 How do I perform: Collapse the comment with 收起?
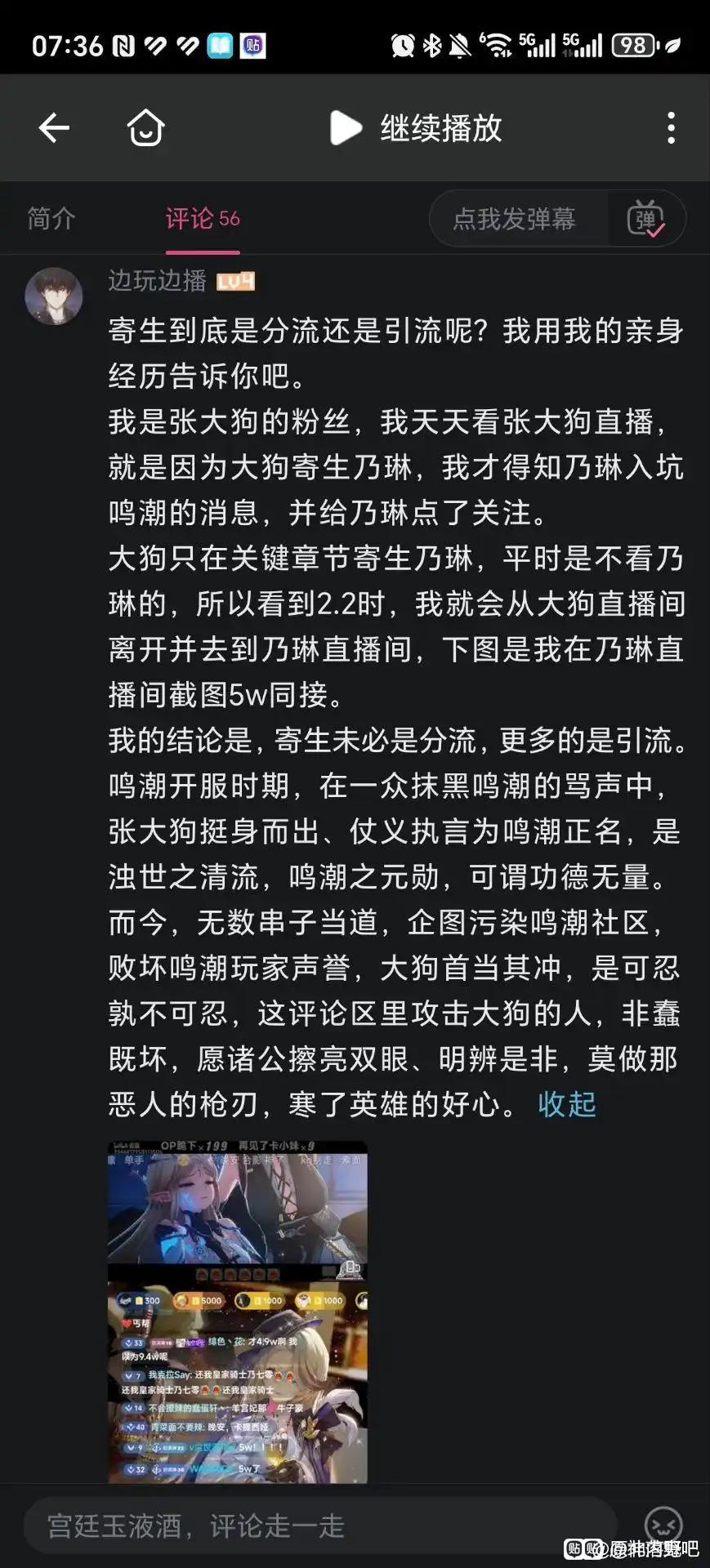coord(567,1104)
